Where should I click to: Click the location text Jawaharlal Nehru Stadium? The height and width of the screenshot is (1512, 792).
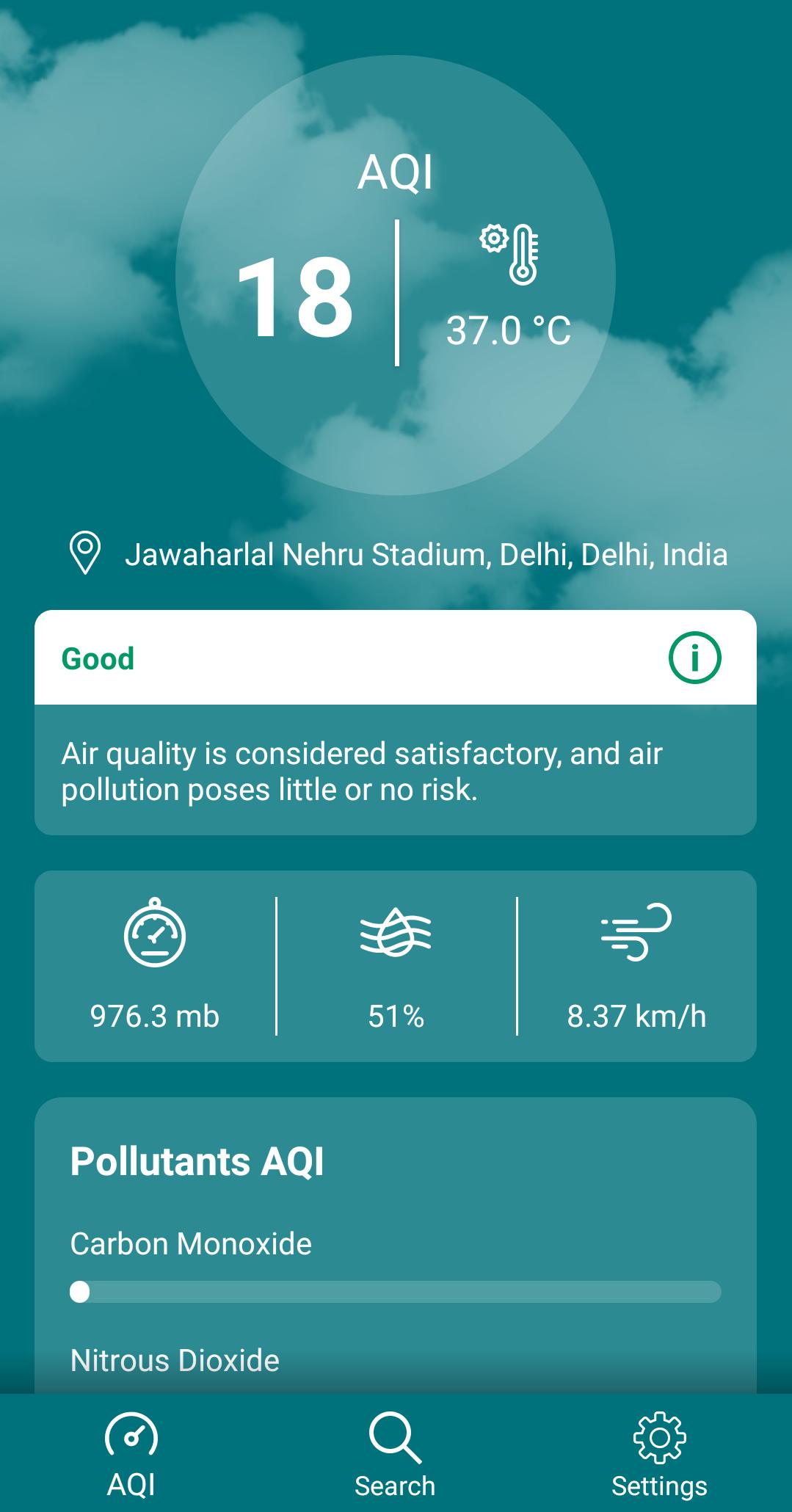(426, 556)
